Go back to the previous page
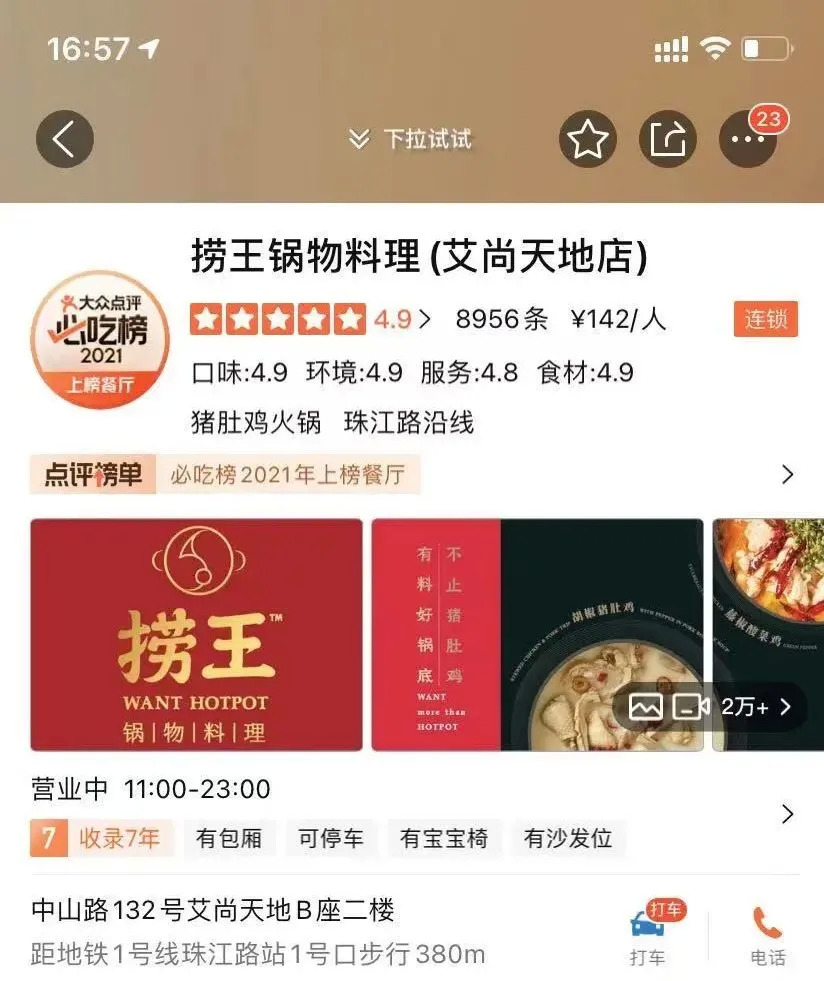 [x=65, y=138]
